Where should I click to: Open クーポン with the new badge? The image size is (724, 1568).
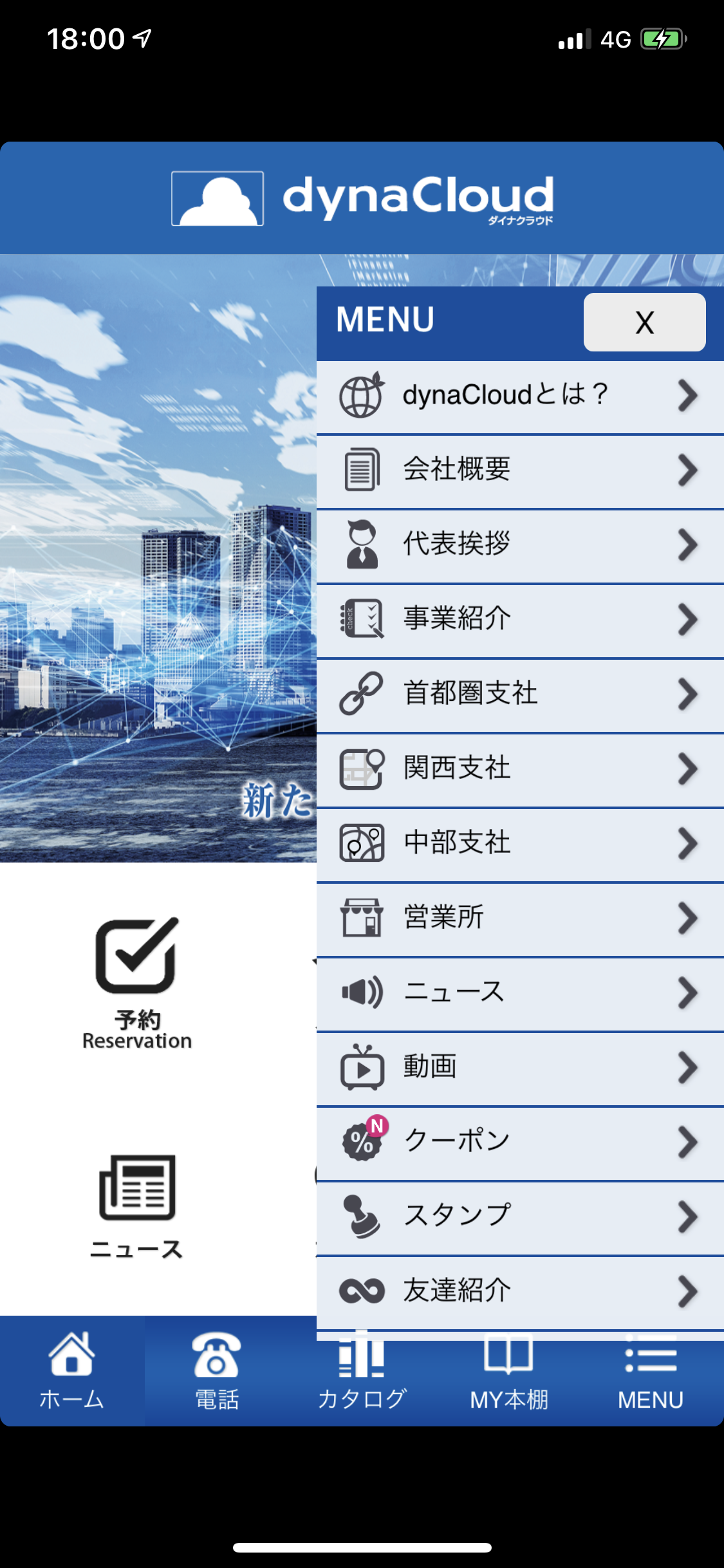pos(520,1143)
